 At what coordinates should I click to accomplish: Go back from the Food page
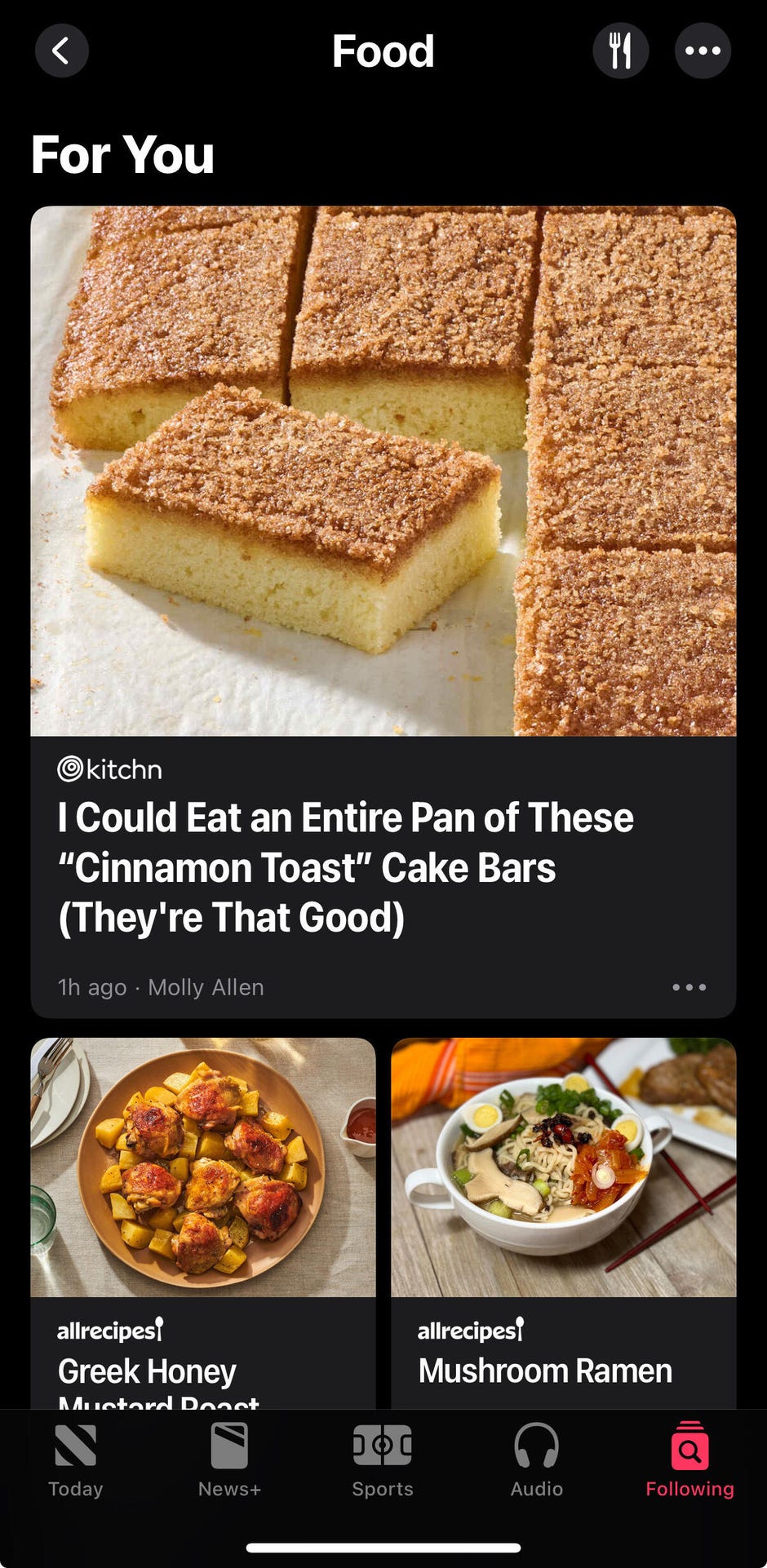click(61, 51)
